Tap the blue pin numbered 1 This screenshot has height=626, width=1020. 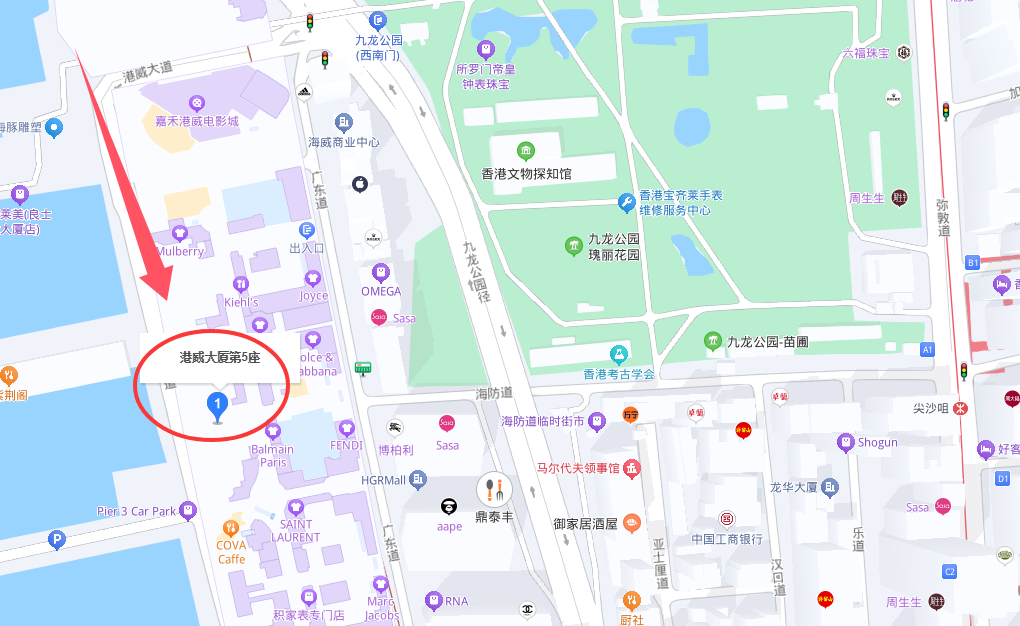[217, 405]
